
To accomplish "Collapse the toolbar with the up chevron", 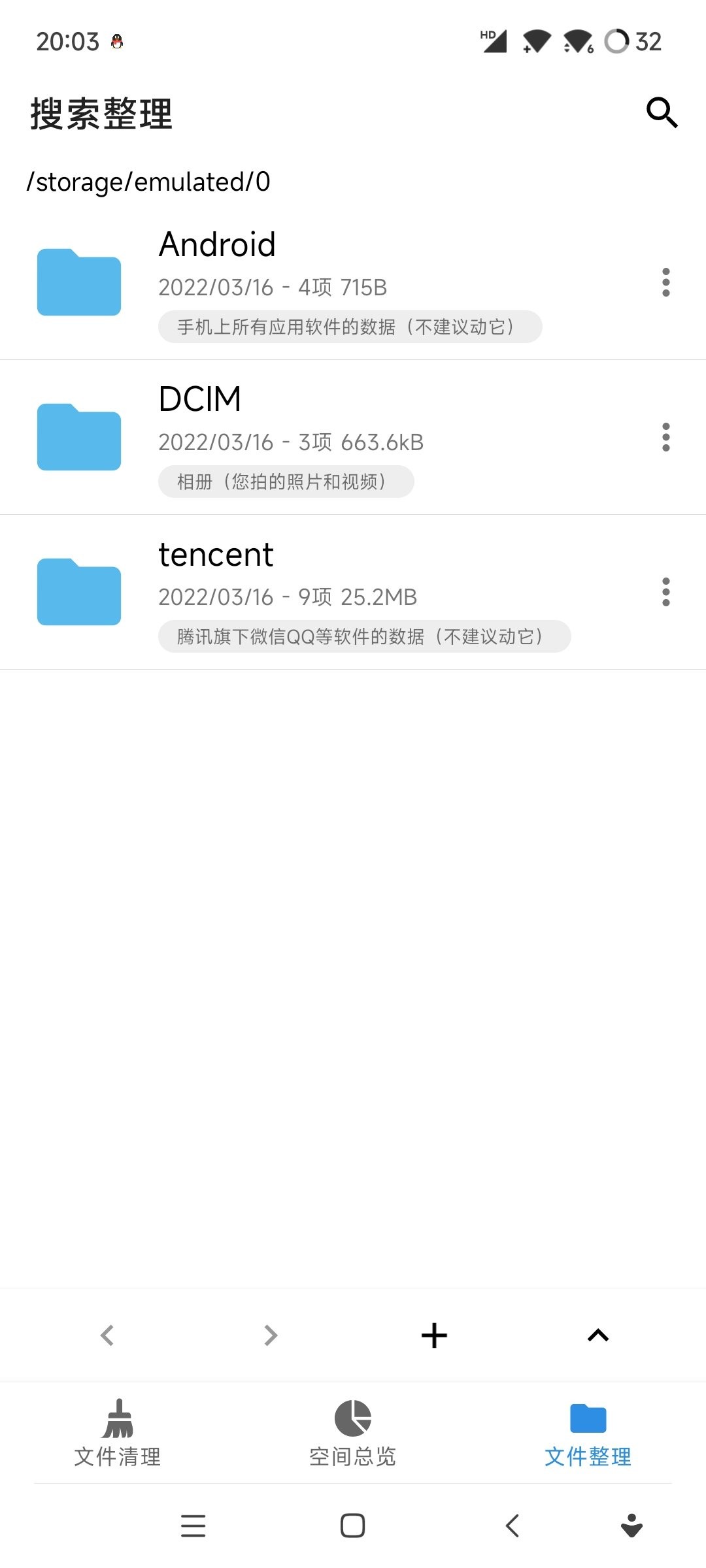I will point(598,1335).
